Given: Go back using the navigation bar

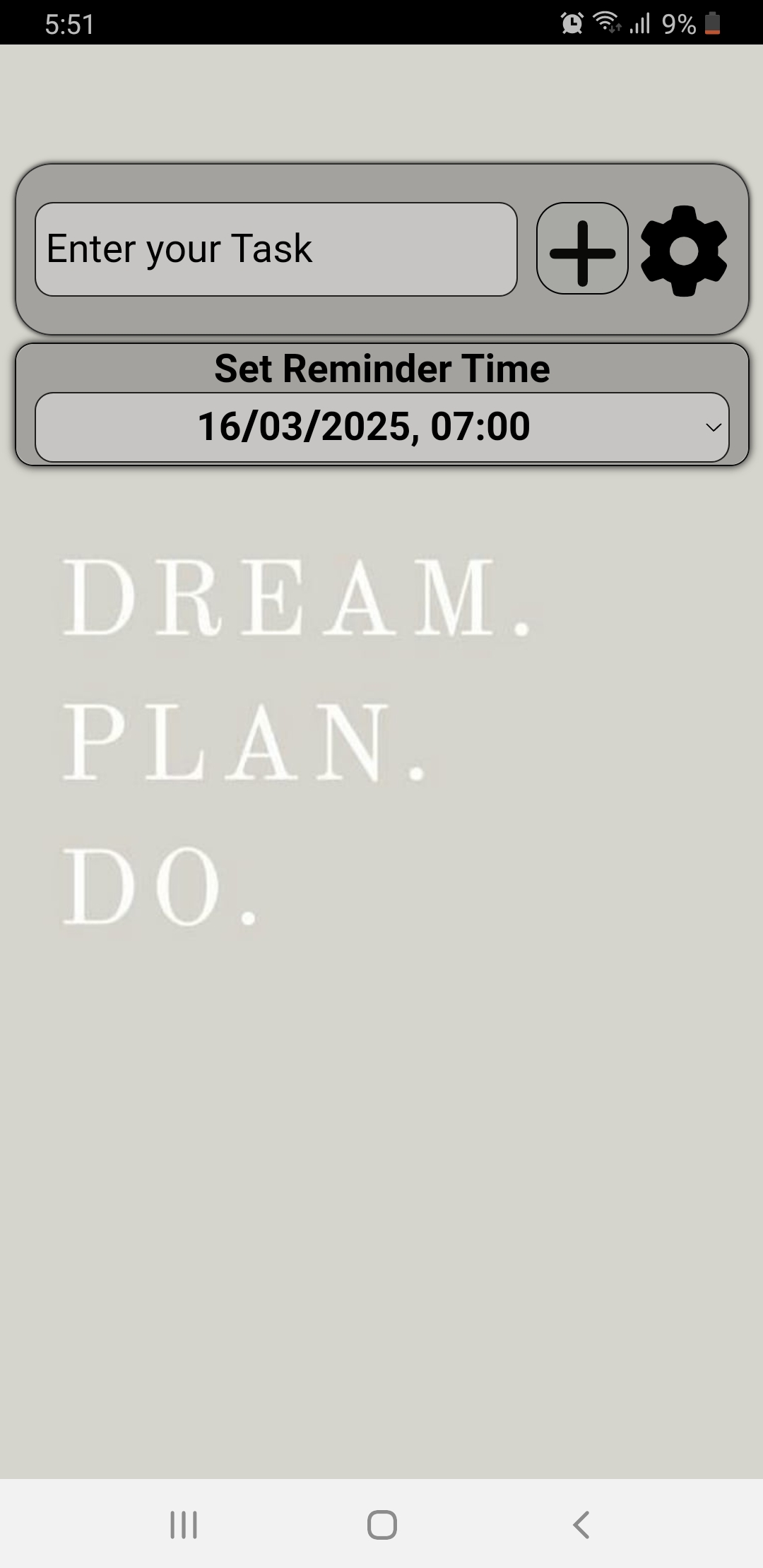Looking at the screenshot, I should coord(581,1524).
